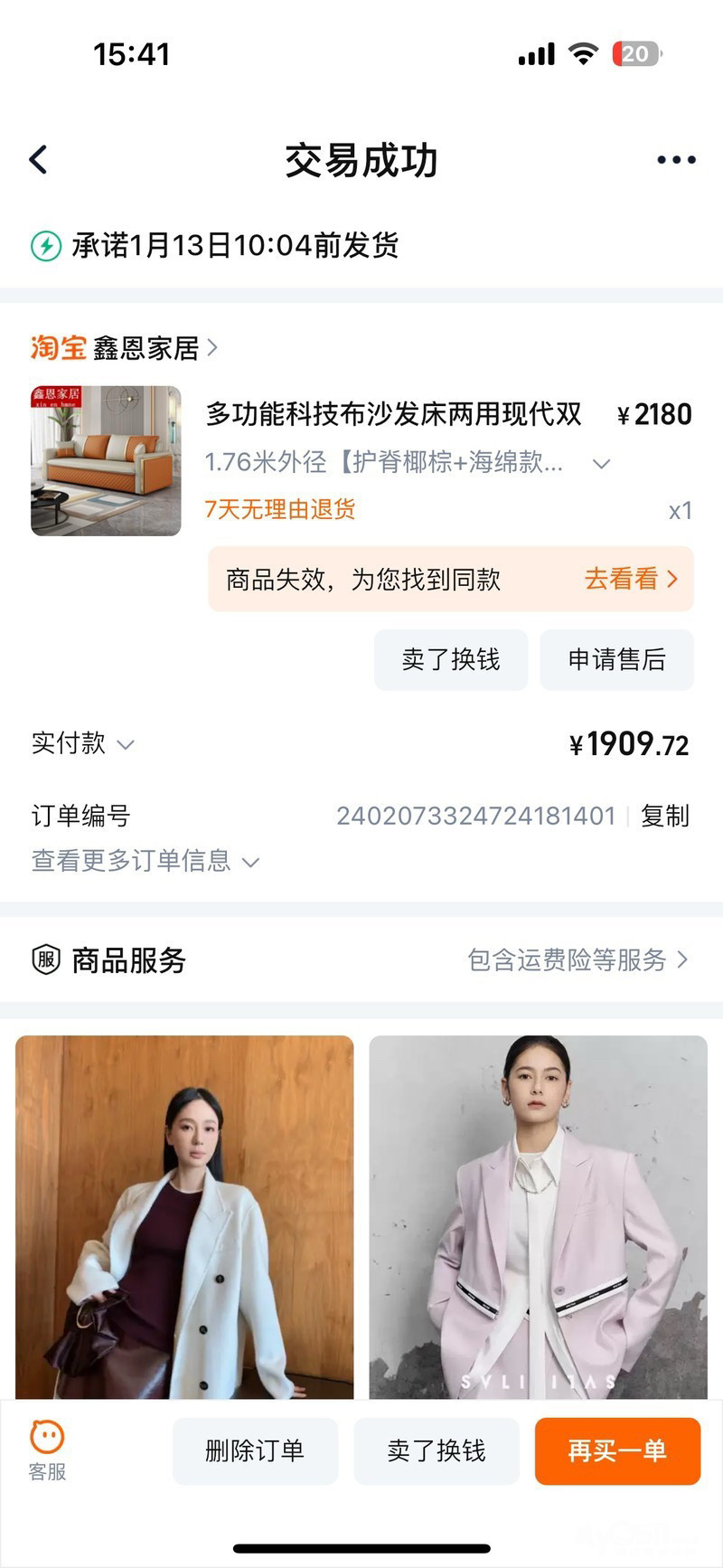Request after-sales service via 申请售后
723x1568 pixels.
616,660
